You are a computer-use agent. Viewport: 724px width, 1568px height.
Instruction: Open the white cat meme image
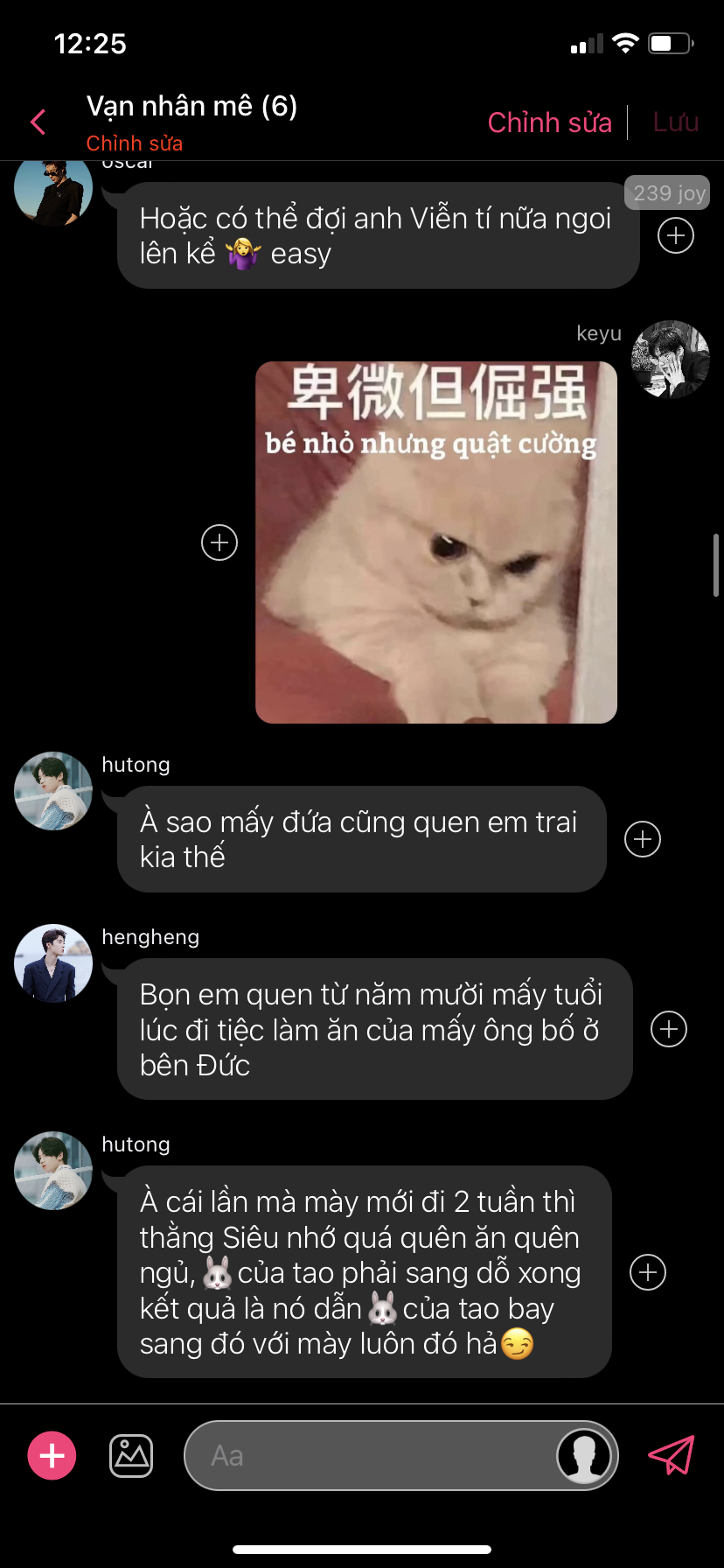[x=436, y=542]
